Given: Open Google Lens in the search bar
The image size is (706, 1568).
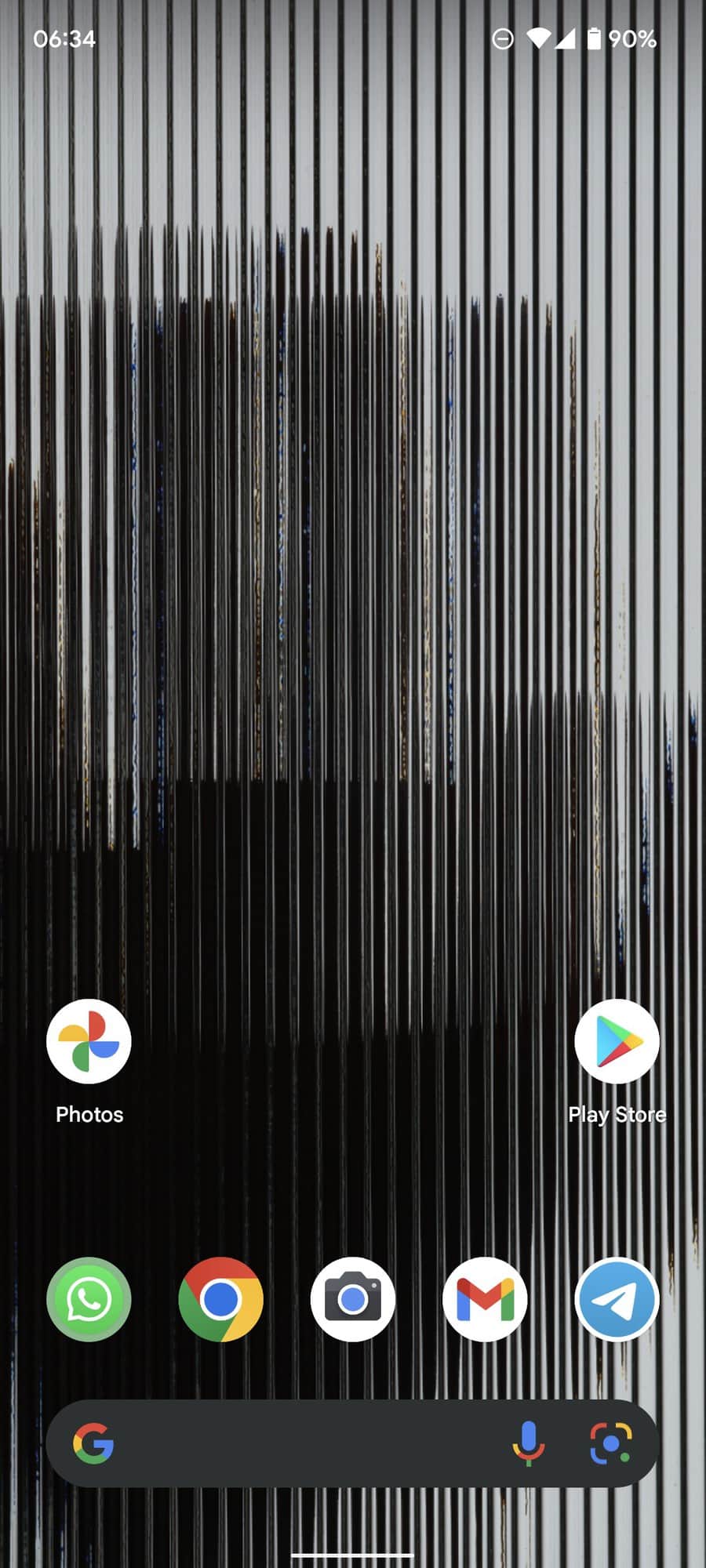Looking at the screenshot, I should pyautogui.click(x=610, y=1443).
